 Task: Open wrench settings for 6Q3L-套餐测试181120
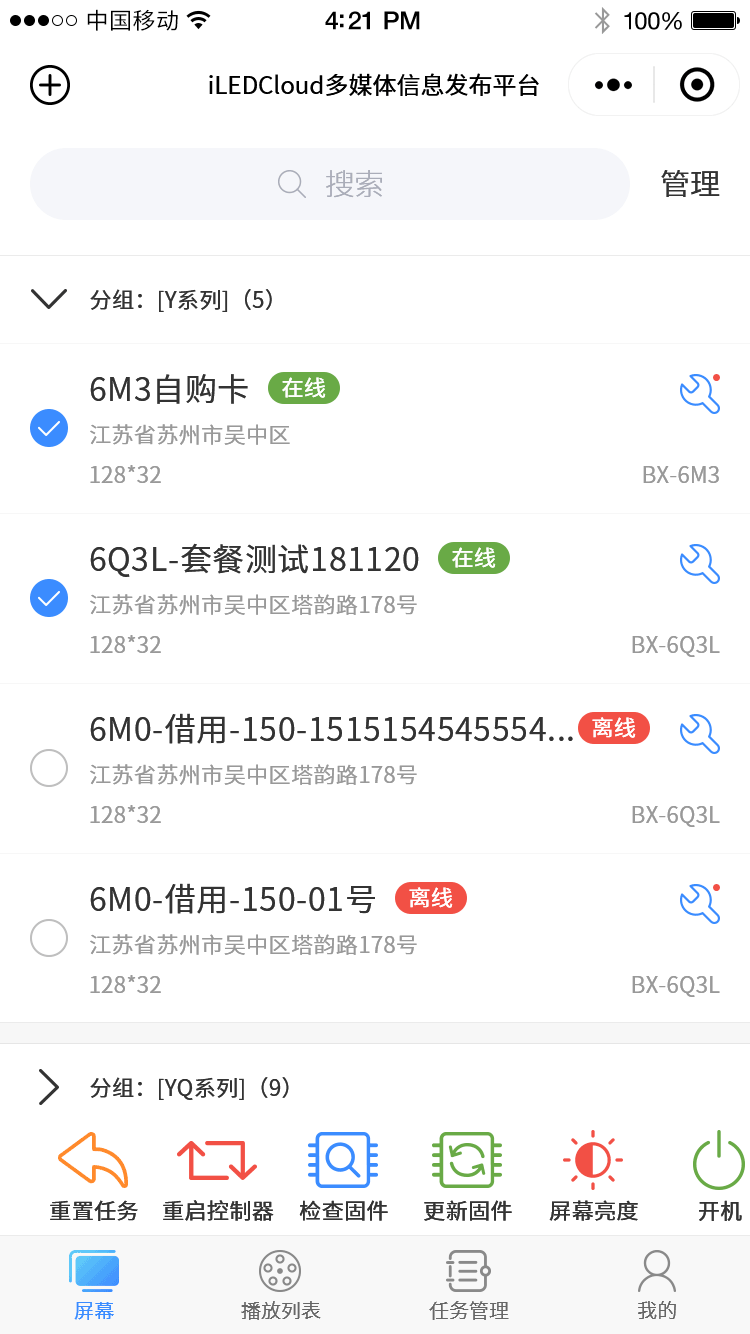pyautogui.click(x=700, y=564)
